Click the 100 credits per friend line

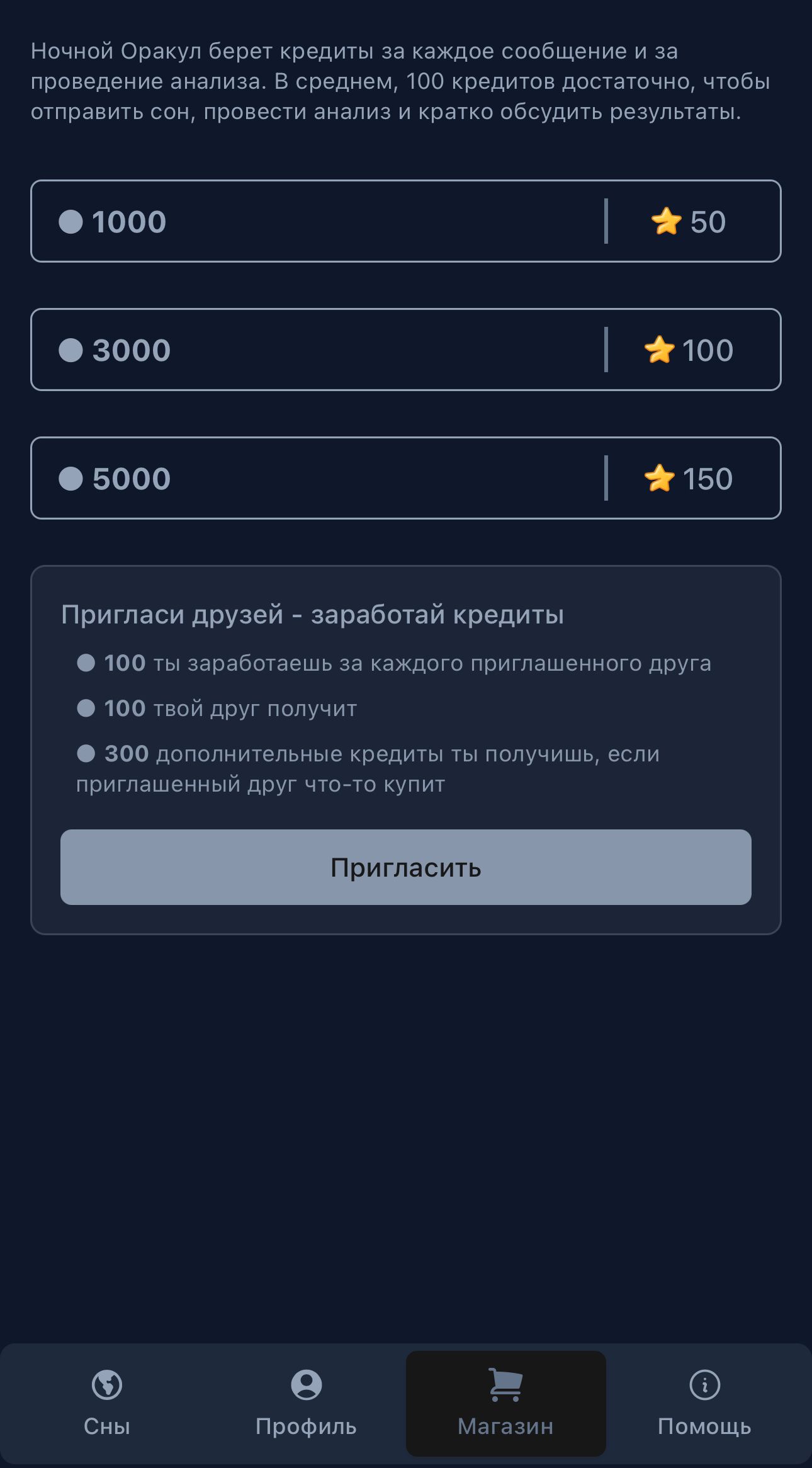397,662
